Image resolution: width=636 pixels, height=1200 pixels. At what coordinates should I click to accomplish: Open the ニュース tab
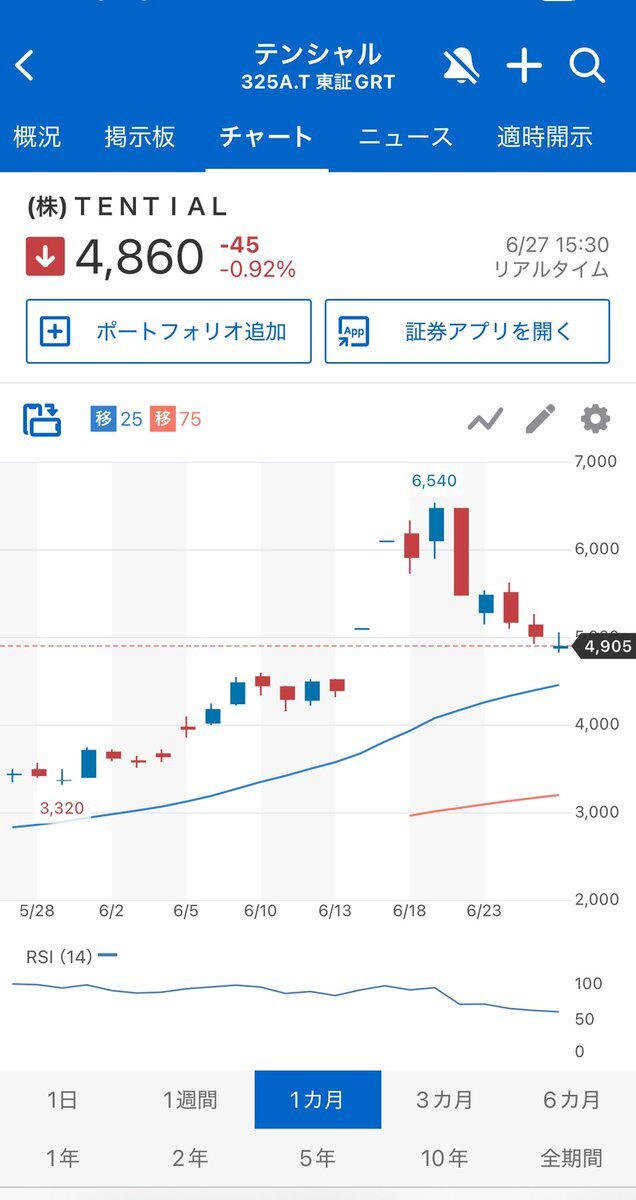coord(405,137)
